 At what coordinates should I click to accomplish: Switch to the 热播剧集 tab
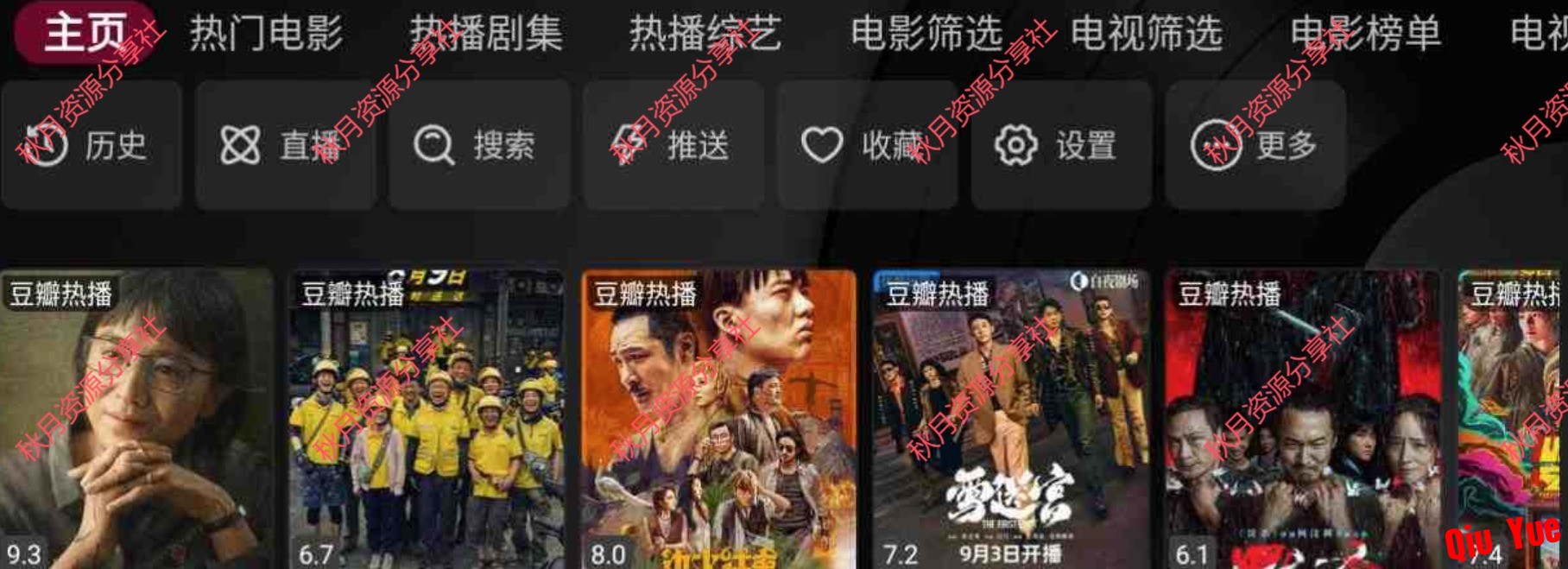point(486,34)
